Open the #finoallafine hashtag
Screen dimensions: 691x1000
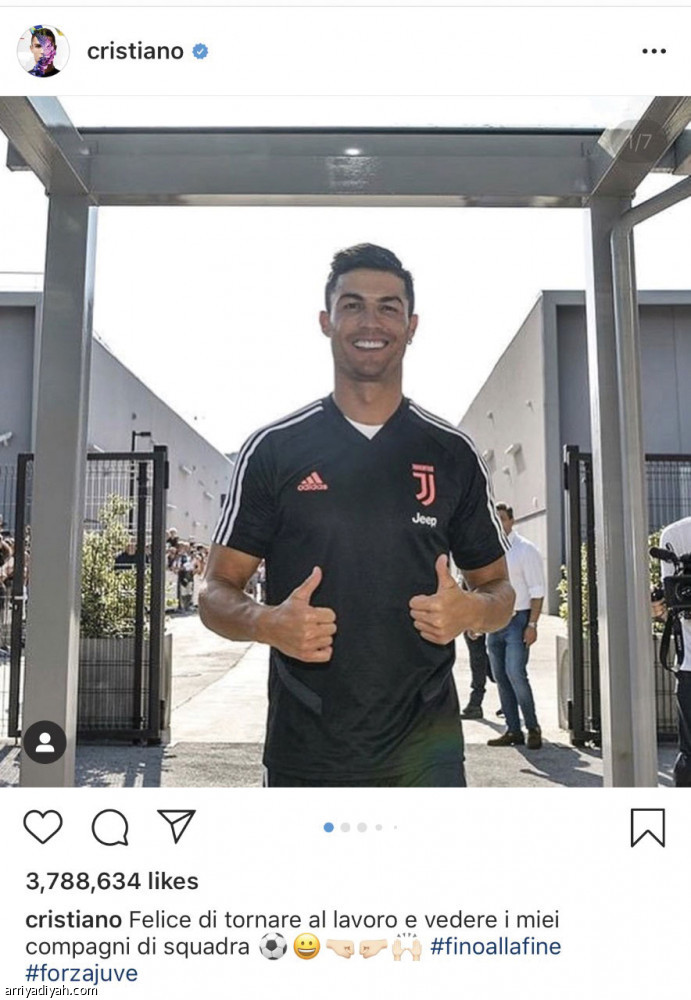pyautogui.click(x=495, y=946)
